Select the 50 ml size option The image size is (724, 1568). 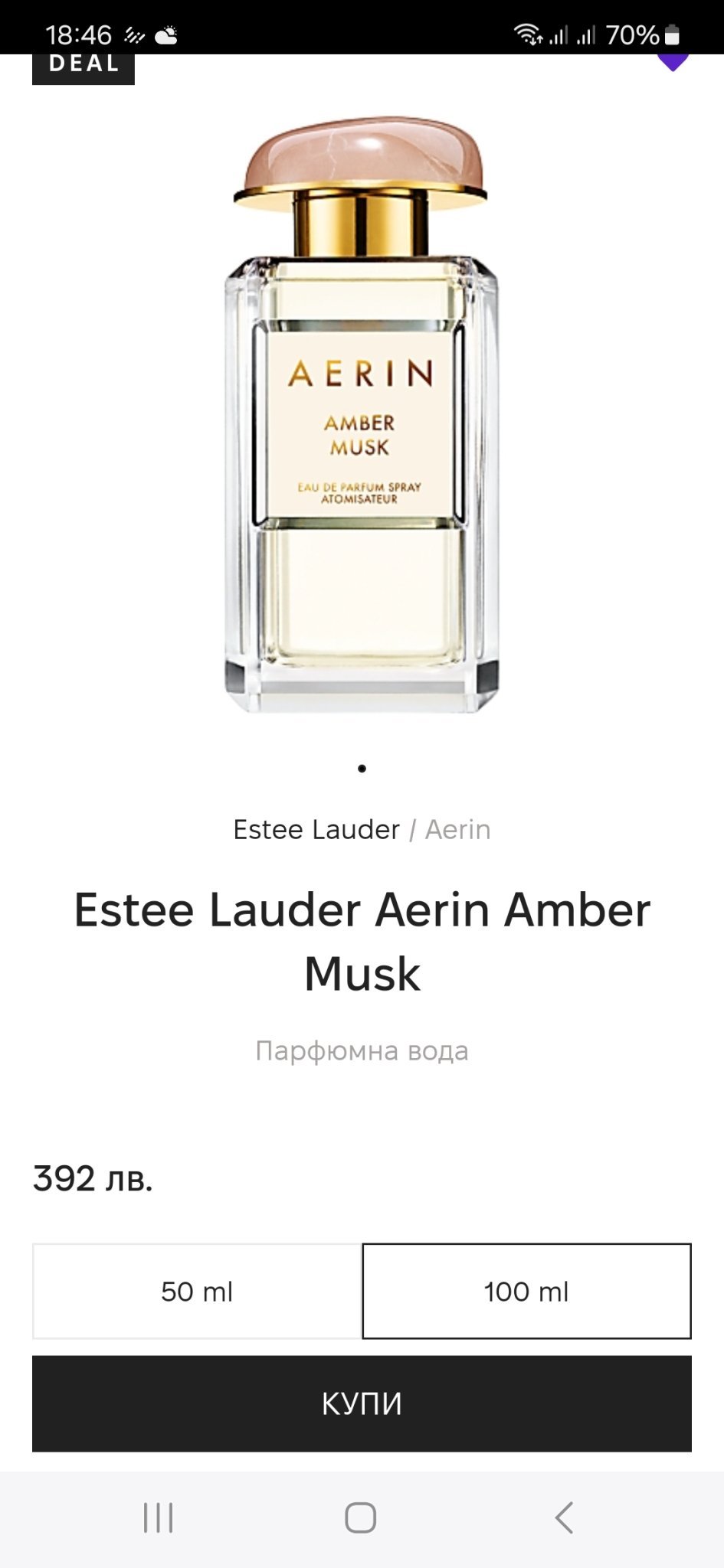197,1291
